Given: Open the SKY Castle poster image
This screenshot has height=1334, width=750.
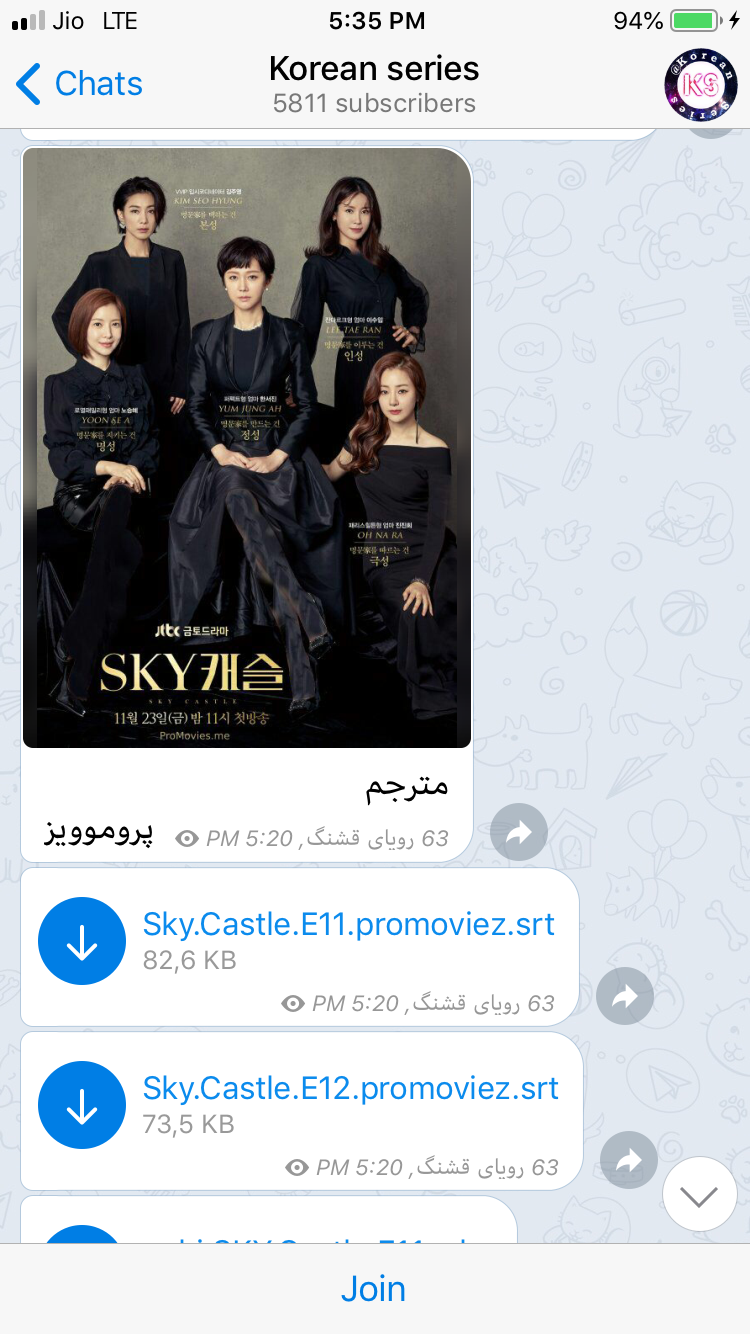Looking at the screenshot, I should click(247, 448).
